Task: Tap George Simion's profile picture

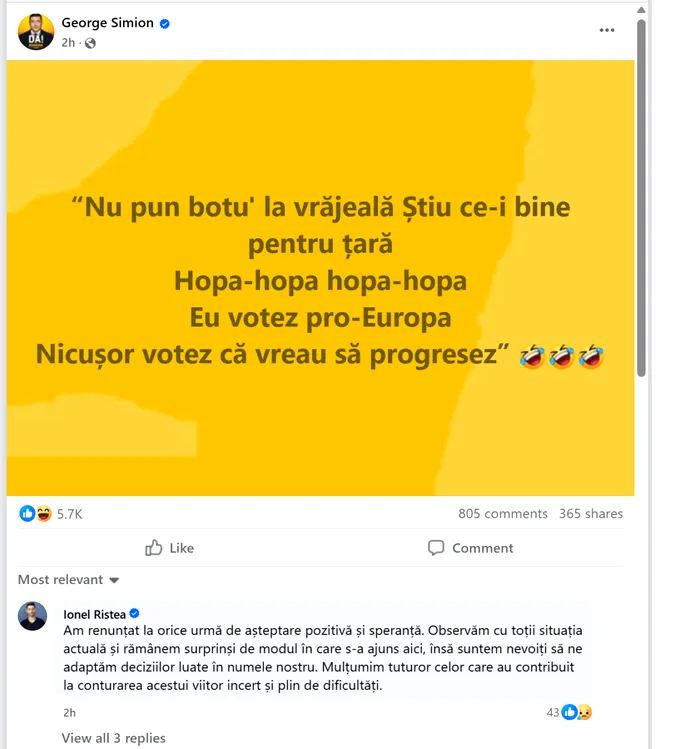Action: 36,32
